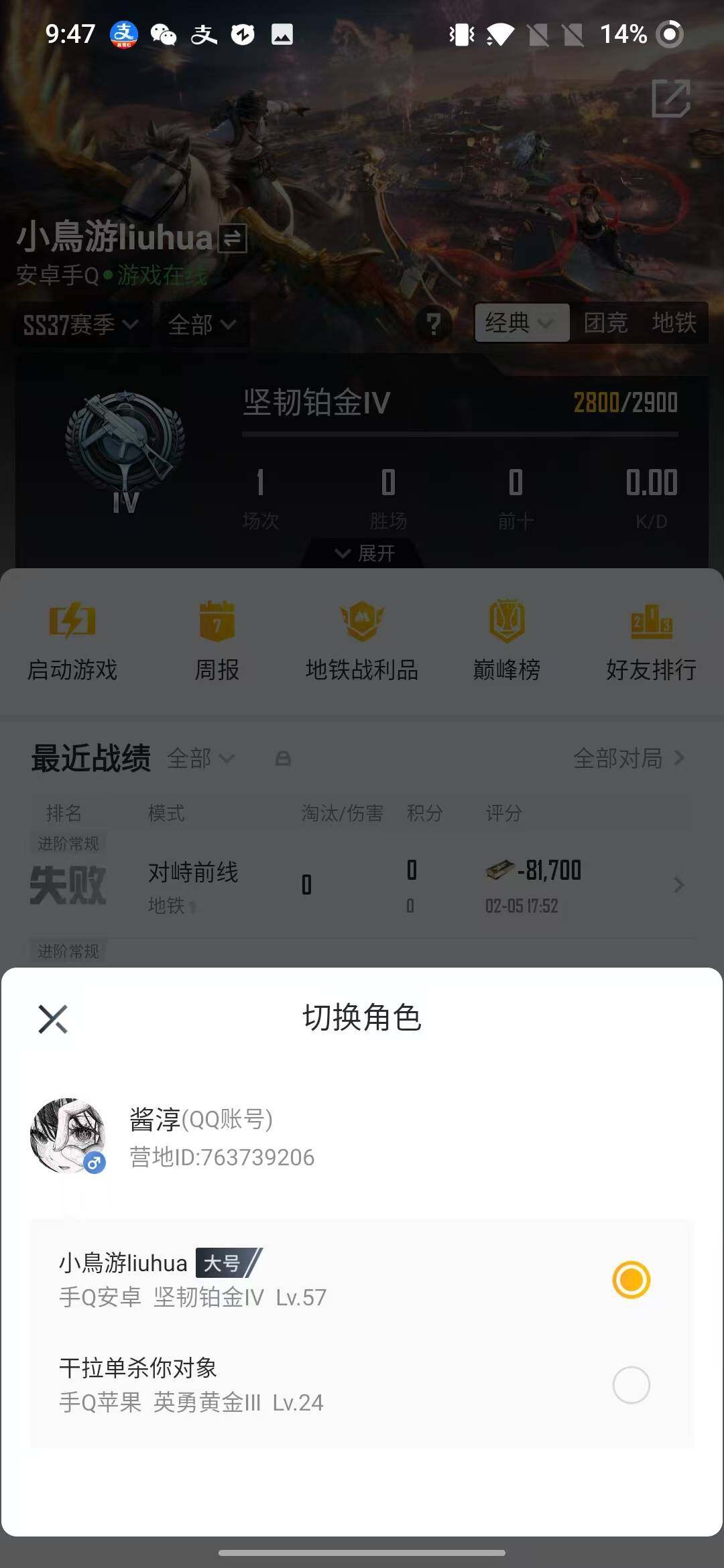724x1568 pixels.
Task: Expand the 展开 stats section
Action: coord(362,554)
